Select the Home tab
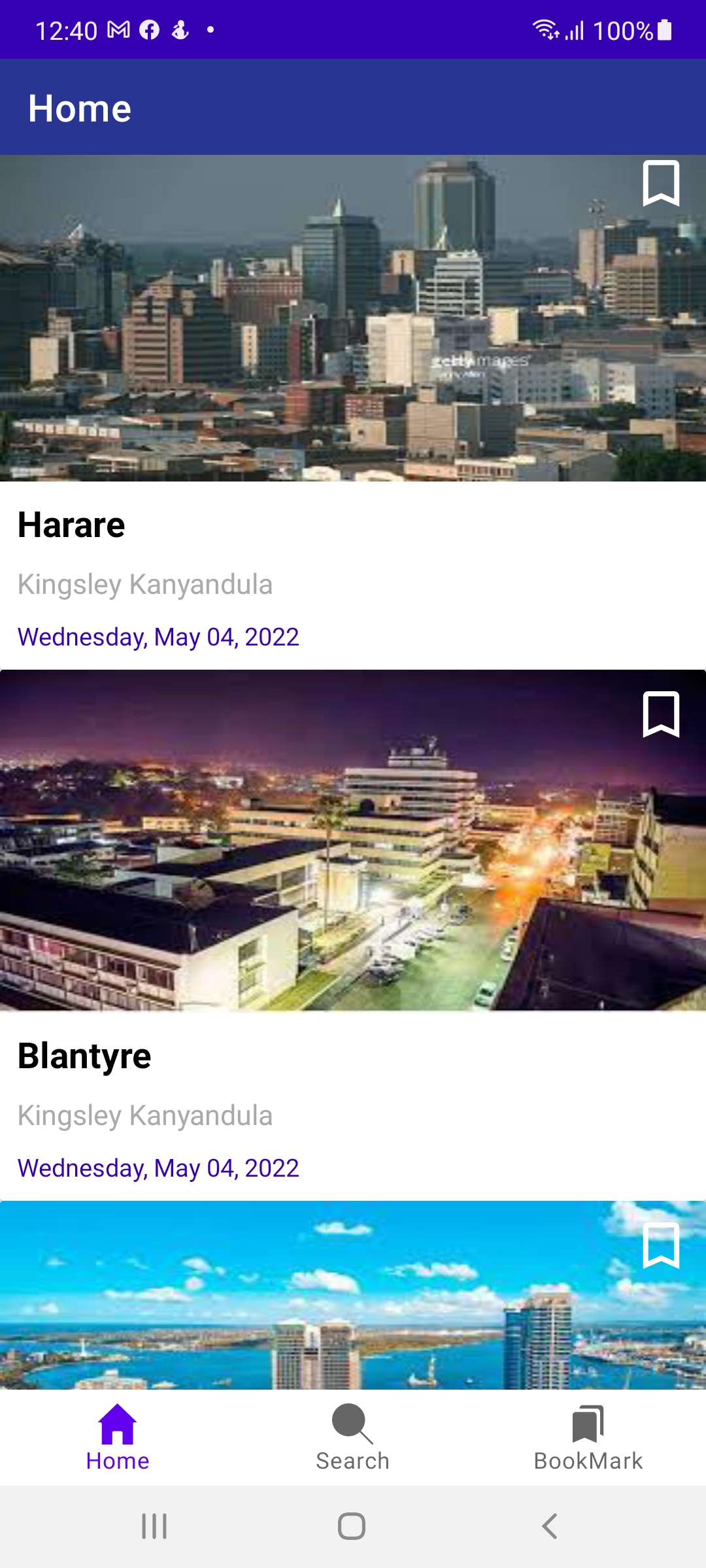Viewport: 706px width, 1568px height. tap(118, 1437)
